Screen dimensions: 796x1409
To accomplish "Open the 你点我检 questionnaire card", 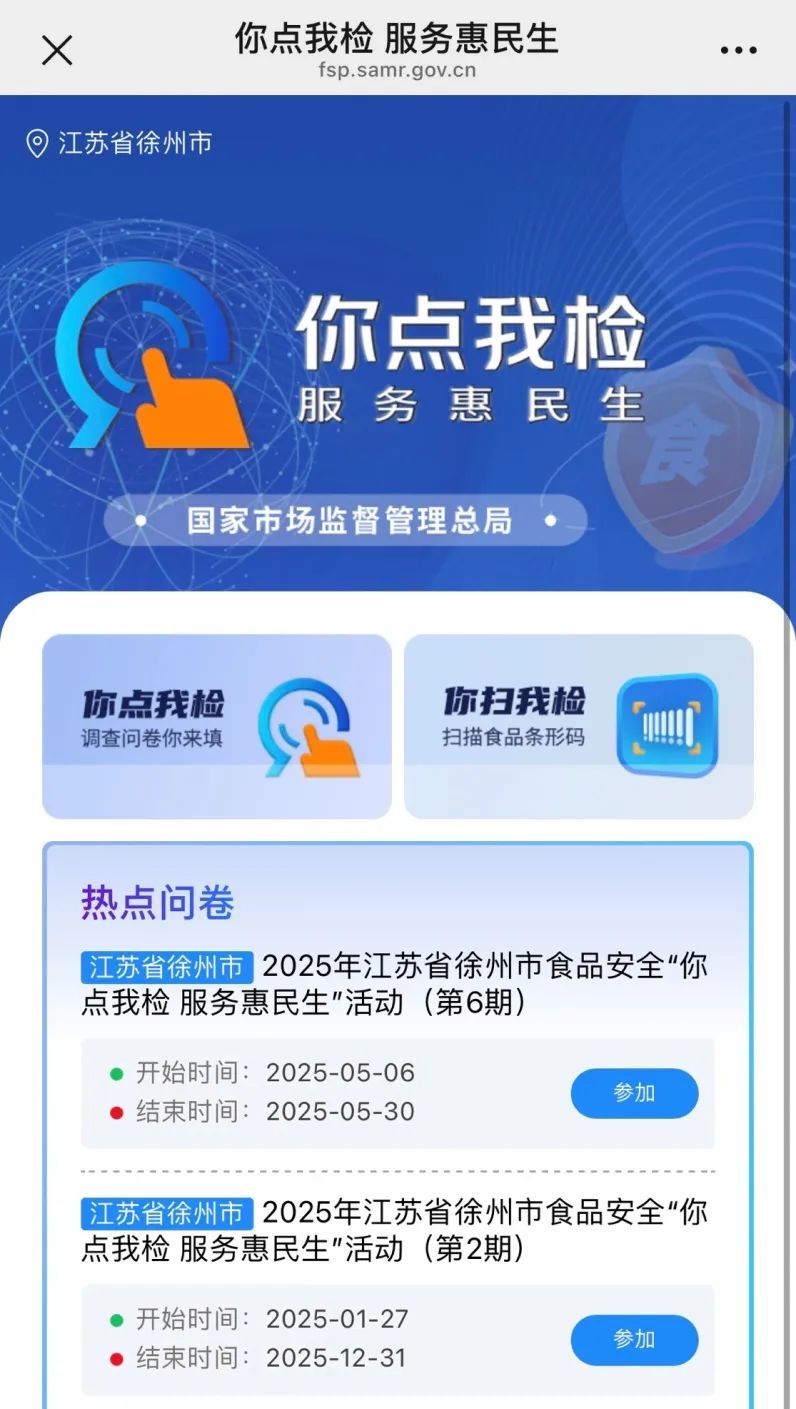I will pyautogui.click(x=217, y=726).
